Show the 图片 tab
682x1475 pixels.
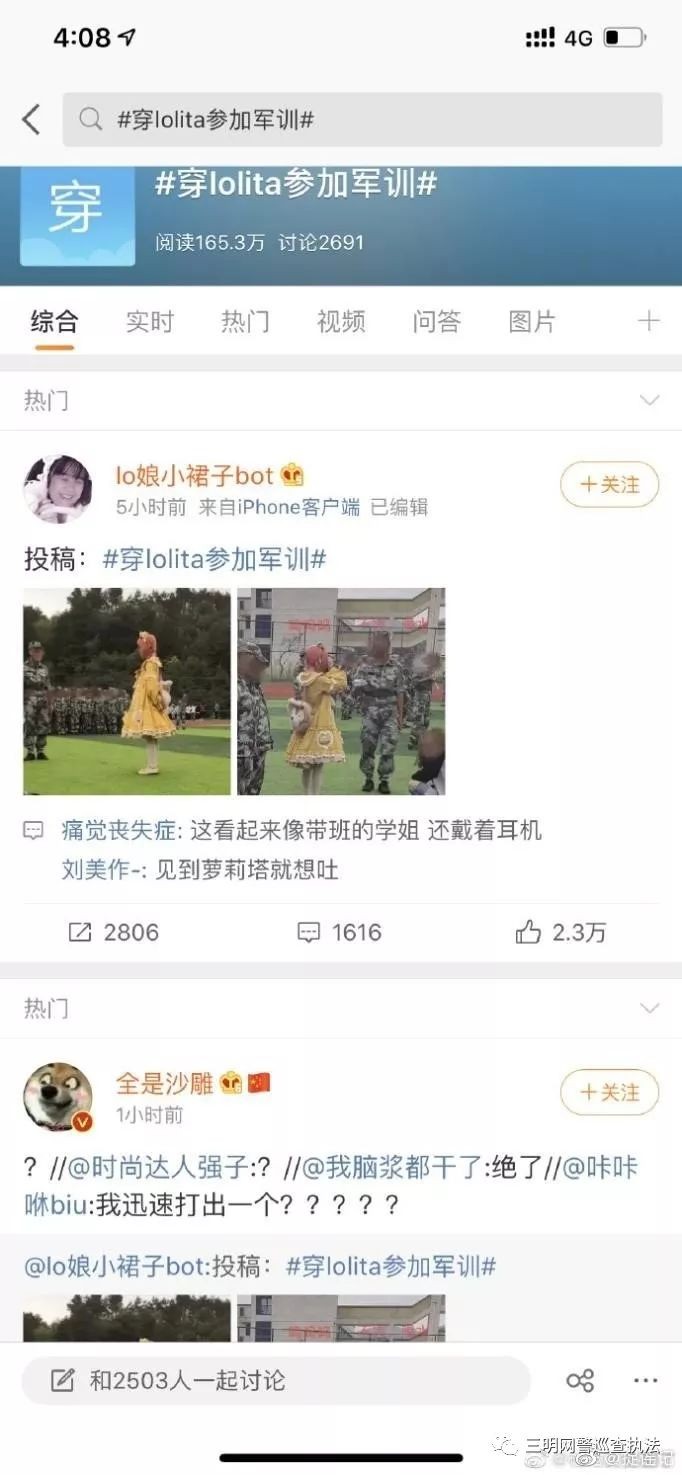coord(532,322)
